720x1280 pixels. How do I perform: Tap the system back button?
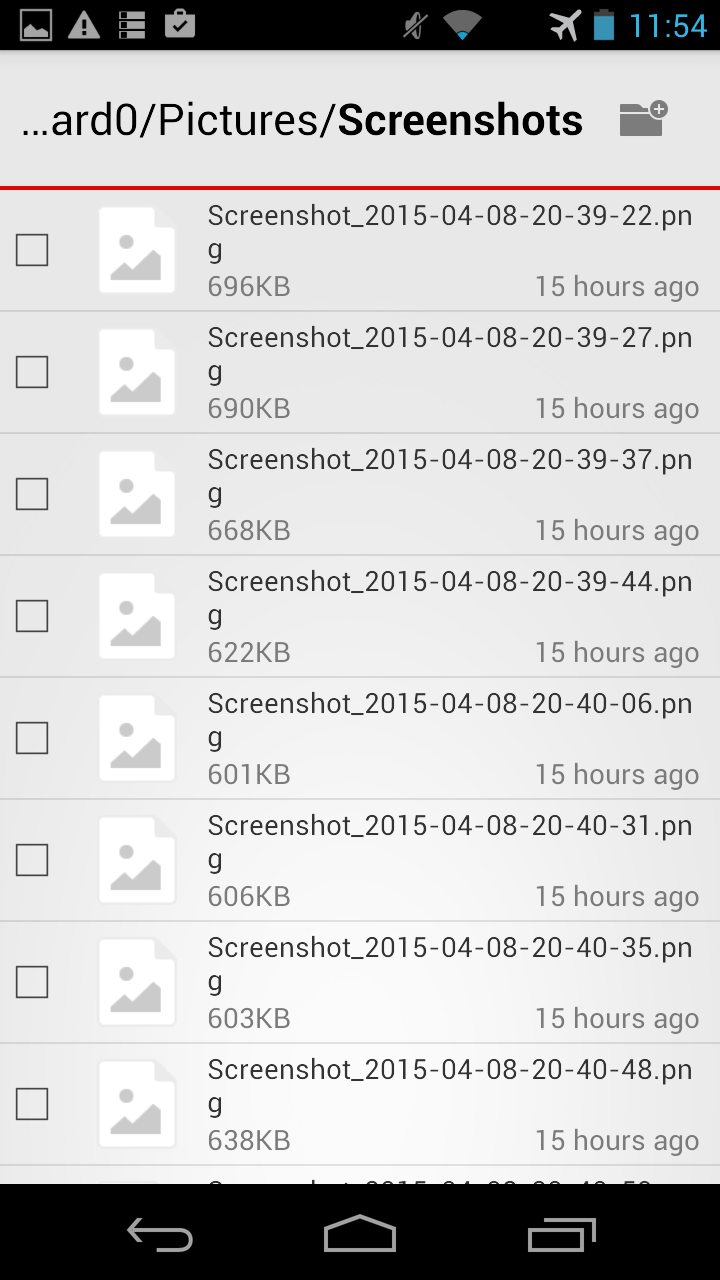click(x=160, y=1233)
